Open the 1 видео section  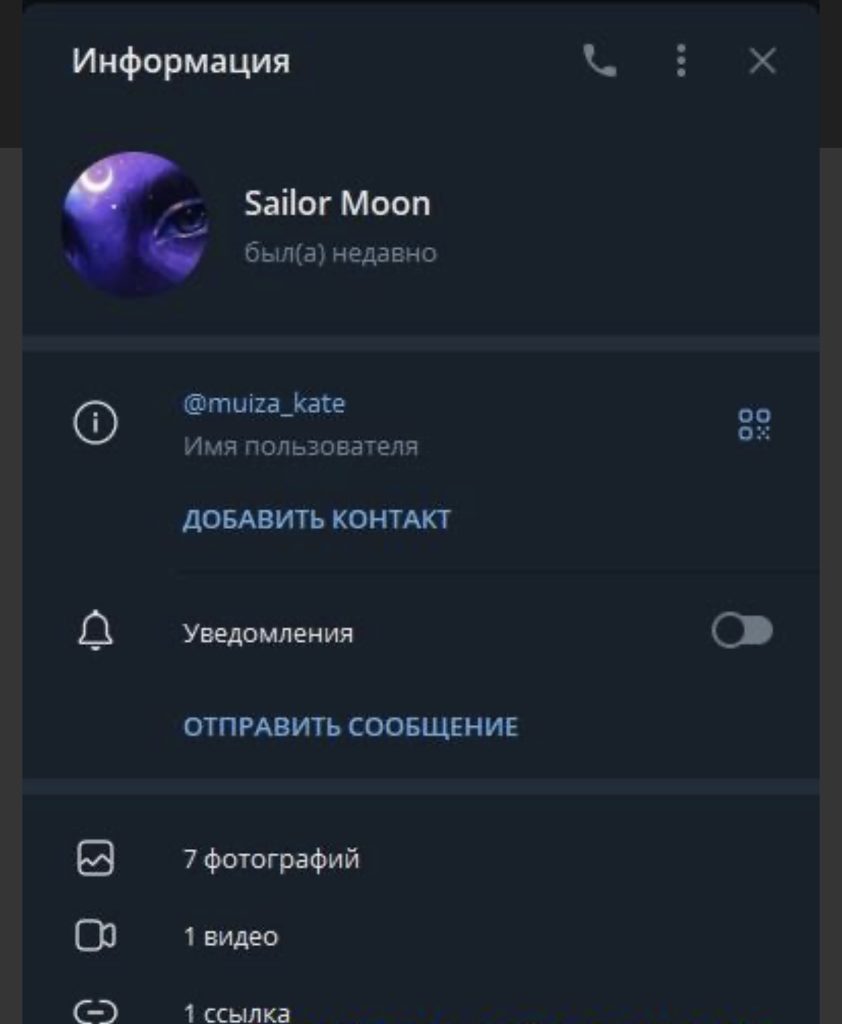click(x=231, y=937)
